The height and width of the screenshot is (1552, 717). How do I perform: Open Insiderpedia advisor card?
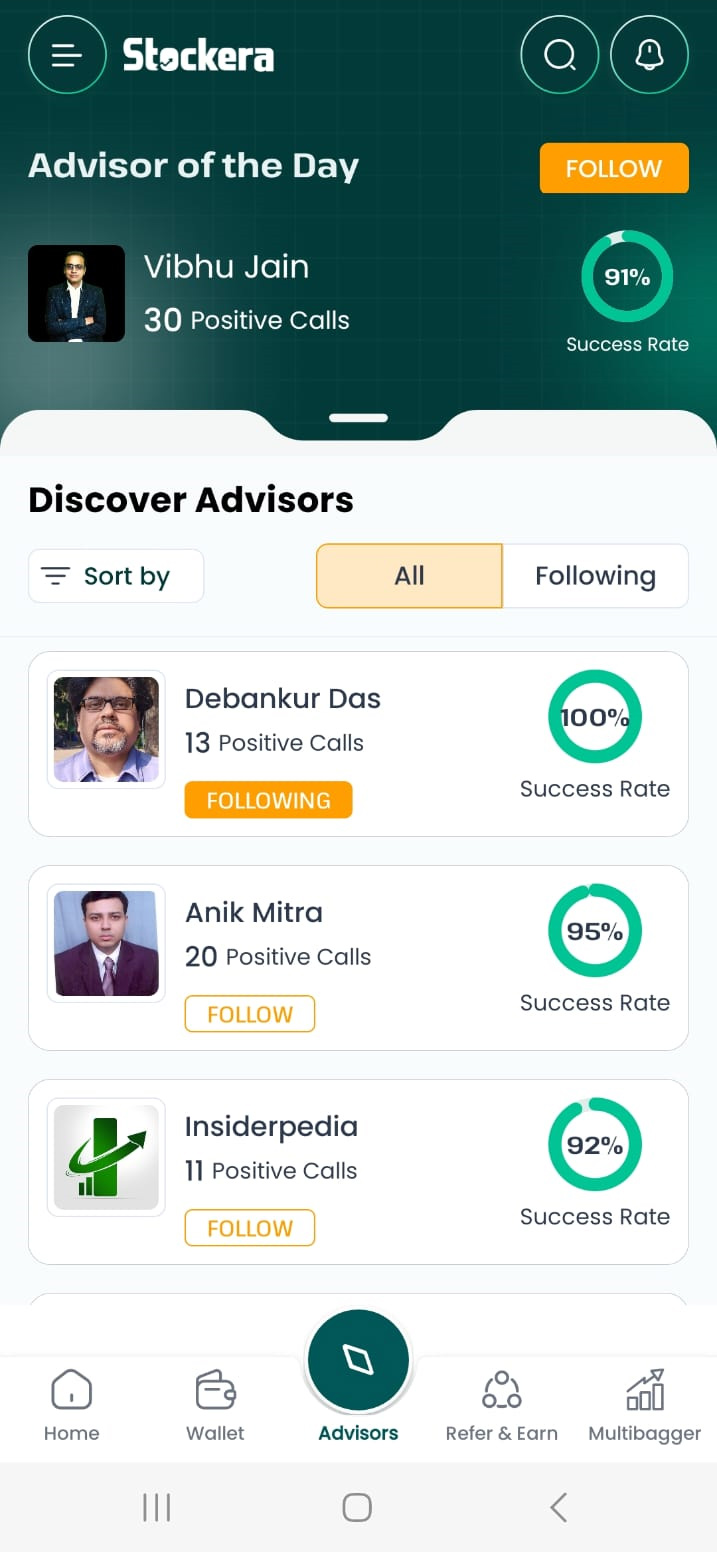[358, 1172]
